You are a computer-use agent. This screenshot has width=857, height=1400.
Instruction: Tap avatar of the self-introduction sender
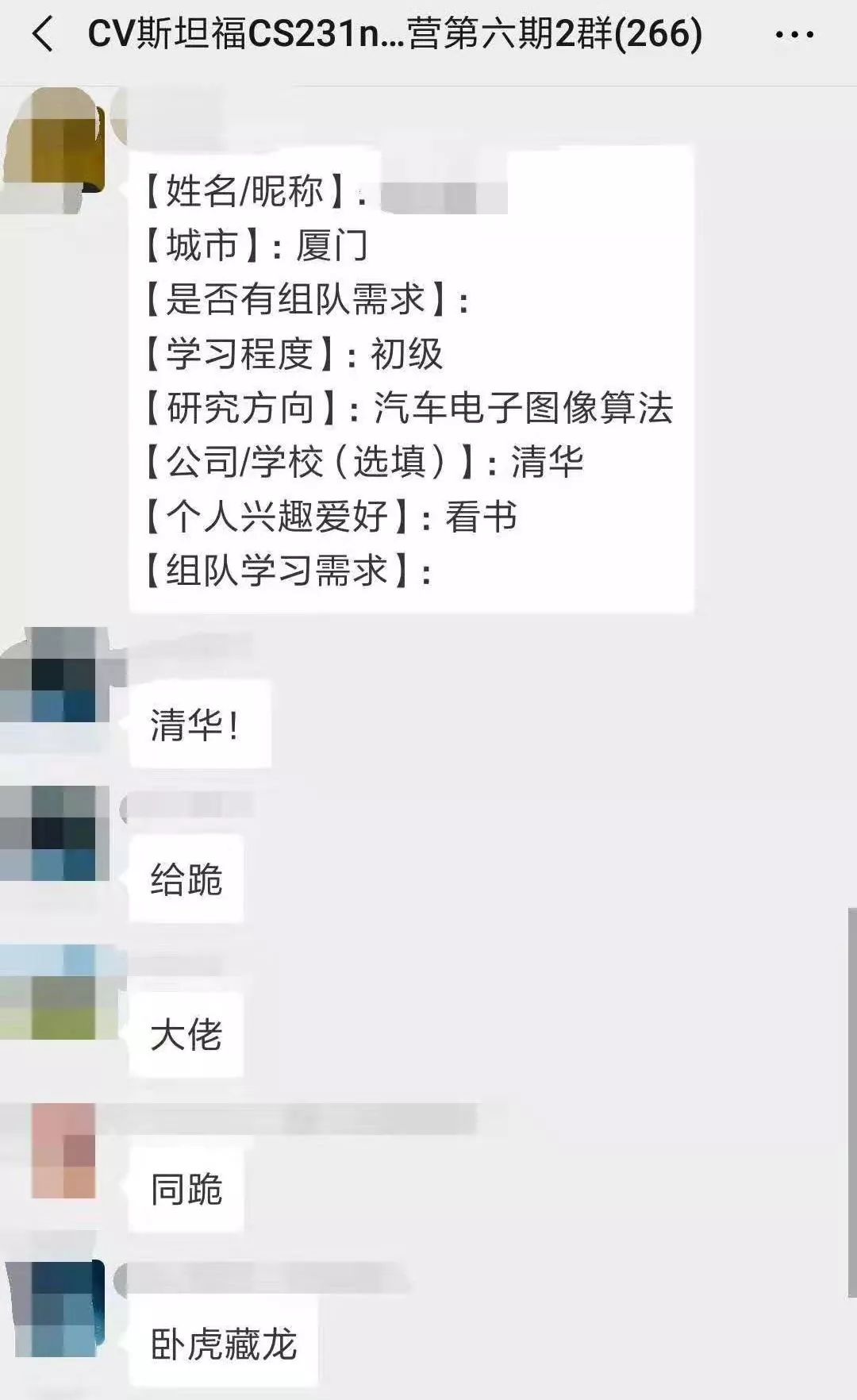tap(56, 140)
